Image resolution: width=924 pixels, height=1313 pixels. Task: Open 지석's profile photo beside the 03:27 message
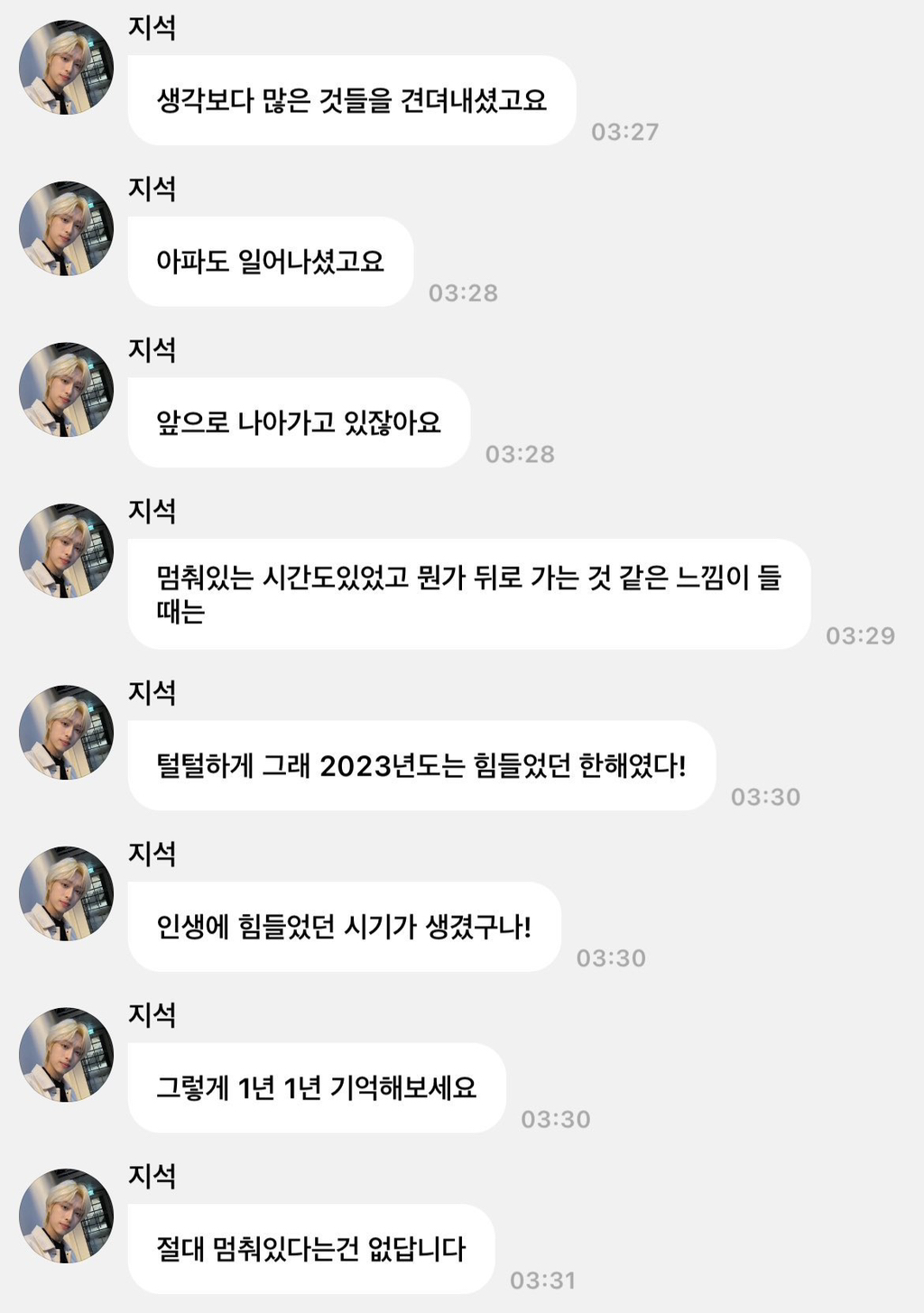[x=66, y=68]
